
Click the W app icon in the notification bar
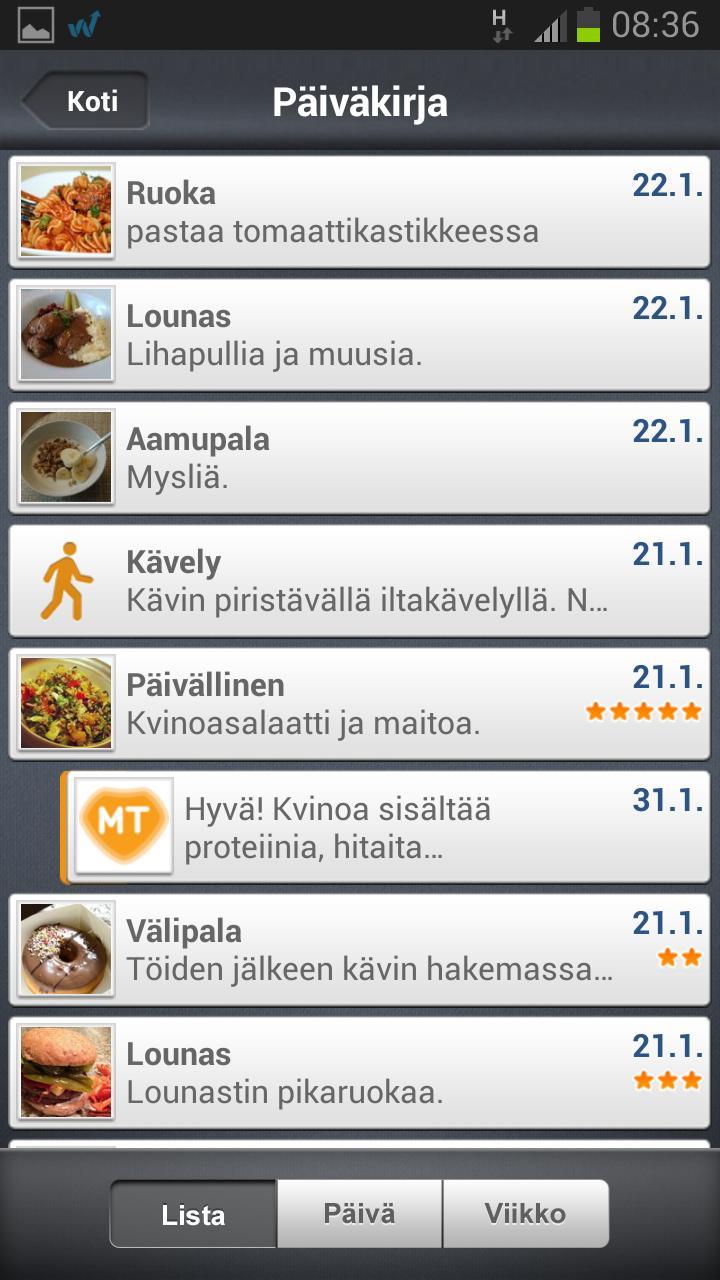coord(83,25)
